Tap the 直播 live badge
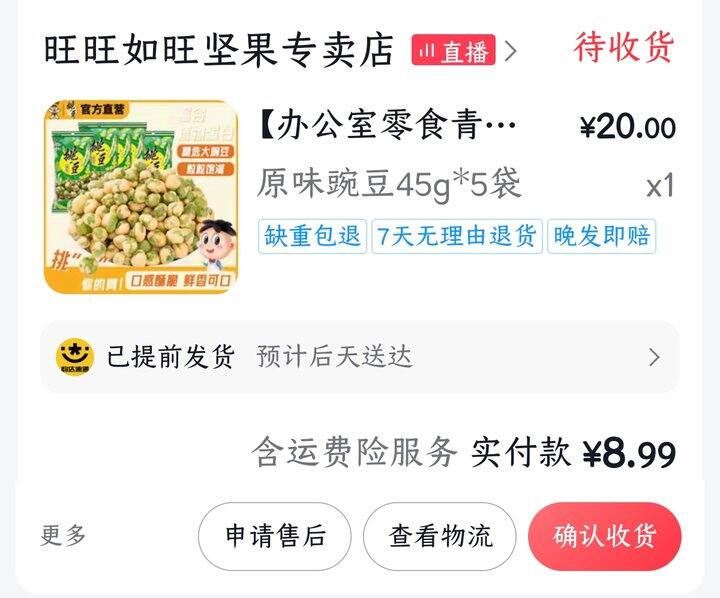This screenshot has height=598, width=720. (453, 51)
